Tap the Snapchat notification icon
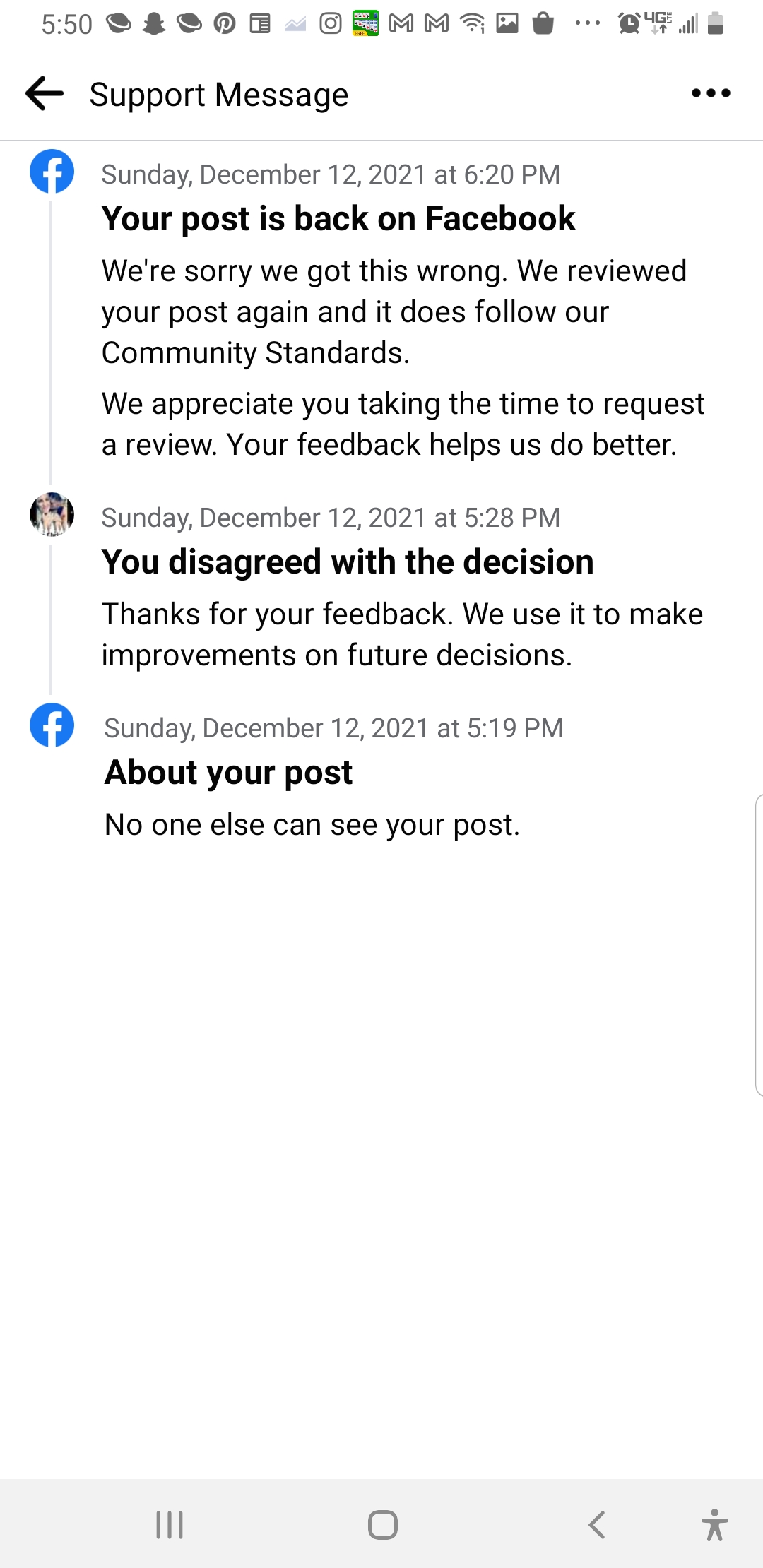 (152, 23)
